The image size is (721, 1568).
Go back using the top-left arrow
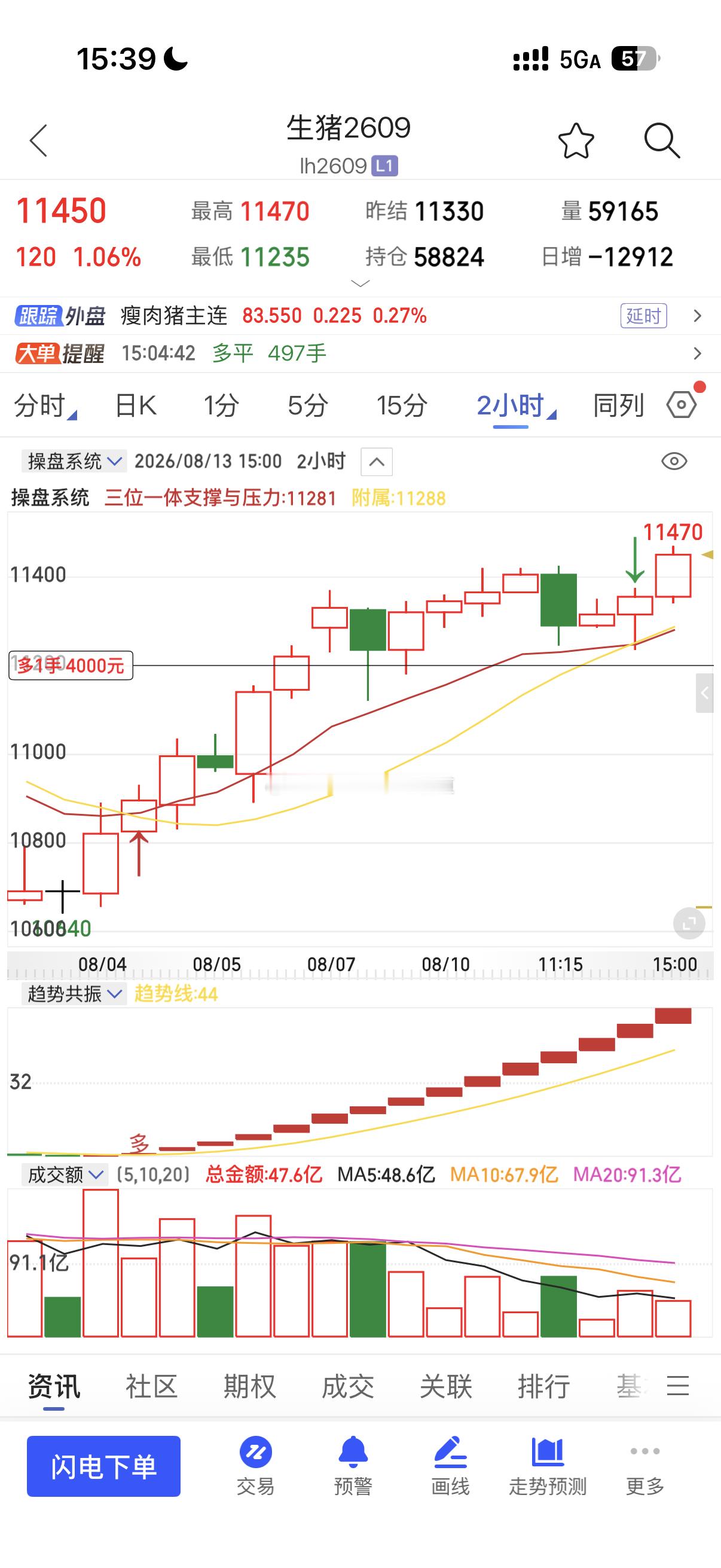coord(38,141)
